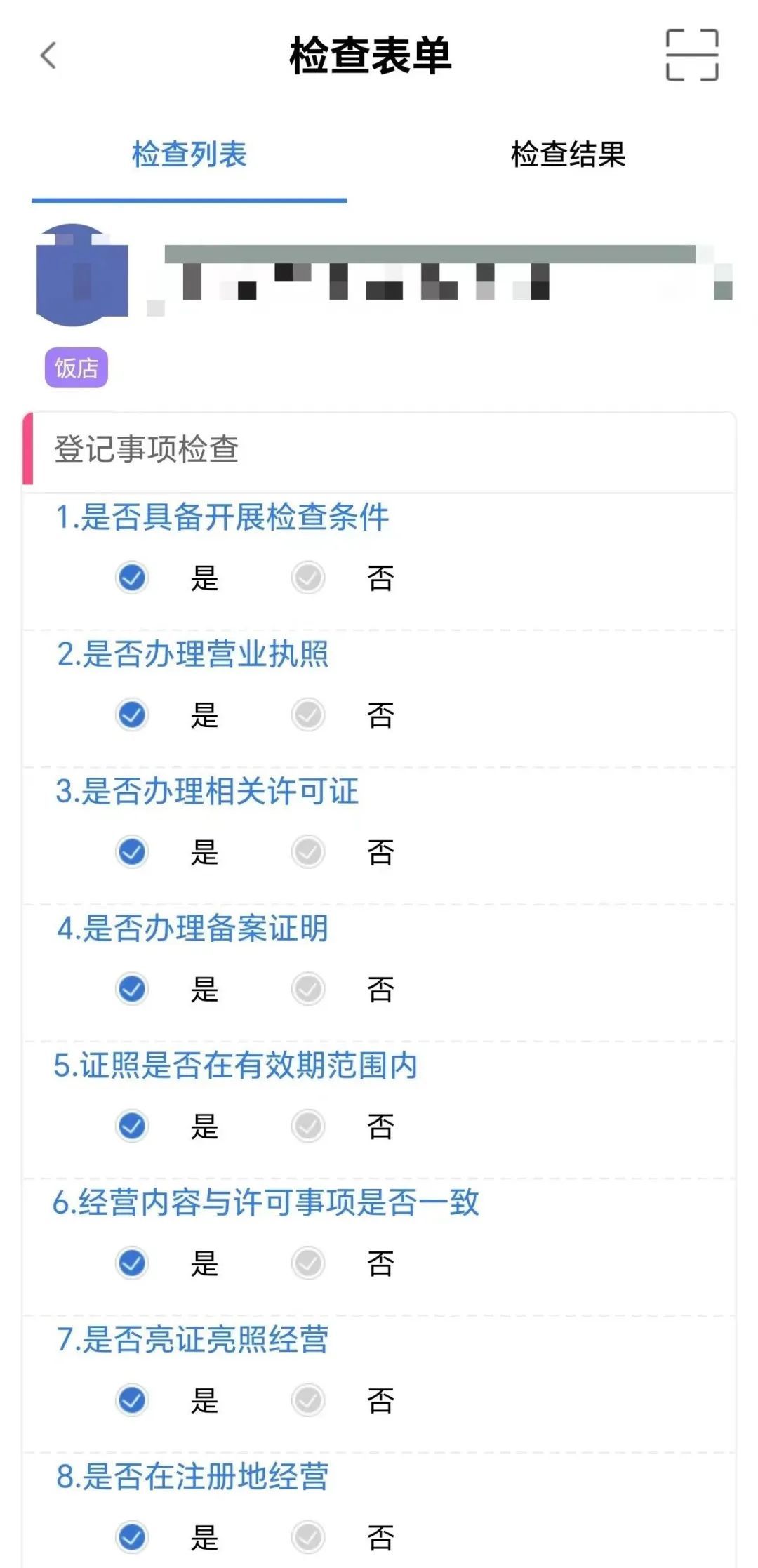Viewport: 758px width, 1568px height.
Task: Select 是 for 是否在注册地经营
Action: (x=132, y=1536)
